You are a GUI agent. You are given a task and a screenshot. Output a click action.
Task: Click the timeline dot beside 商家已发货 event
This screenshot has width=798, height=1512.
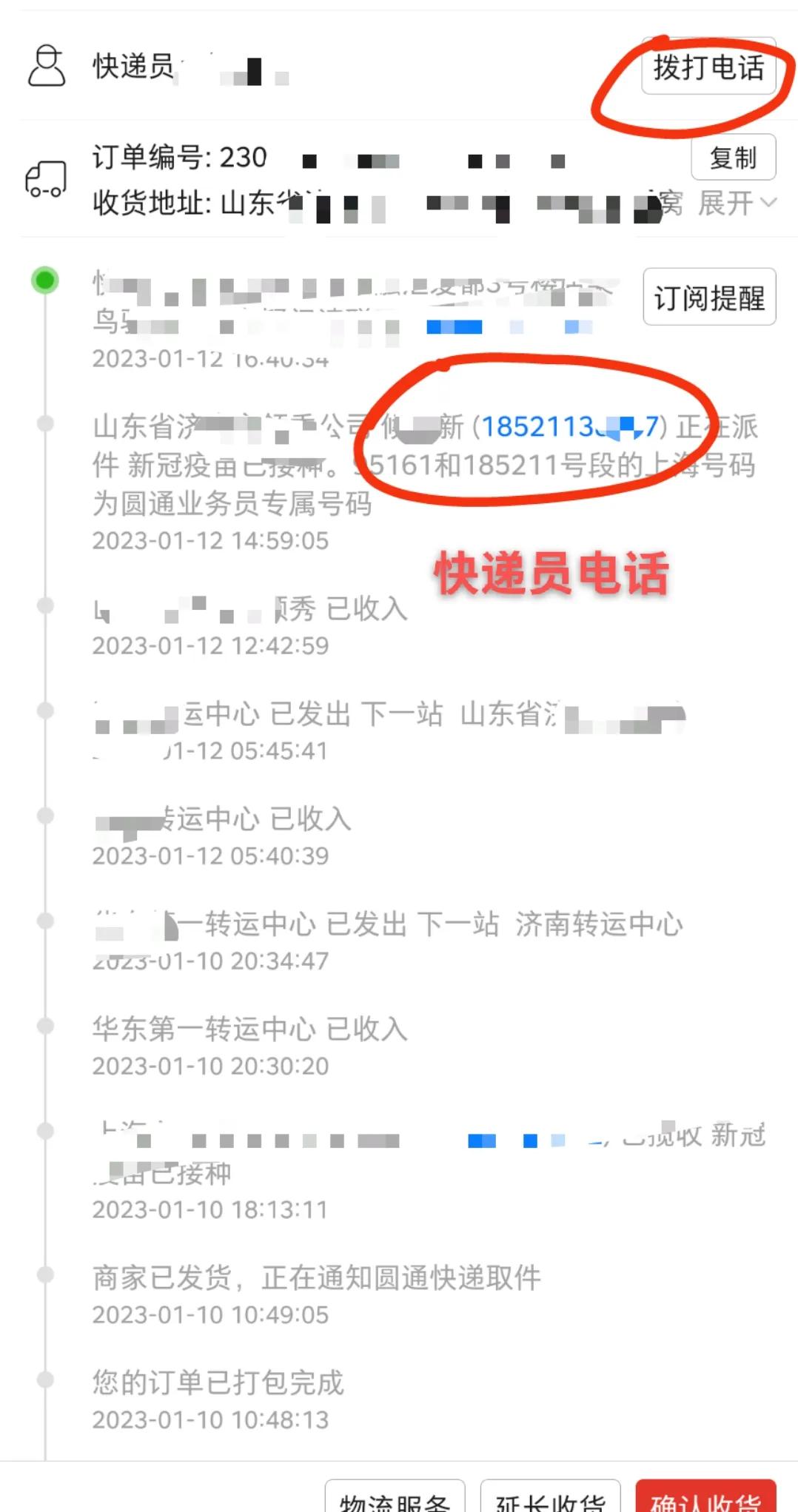[45, 1275]
